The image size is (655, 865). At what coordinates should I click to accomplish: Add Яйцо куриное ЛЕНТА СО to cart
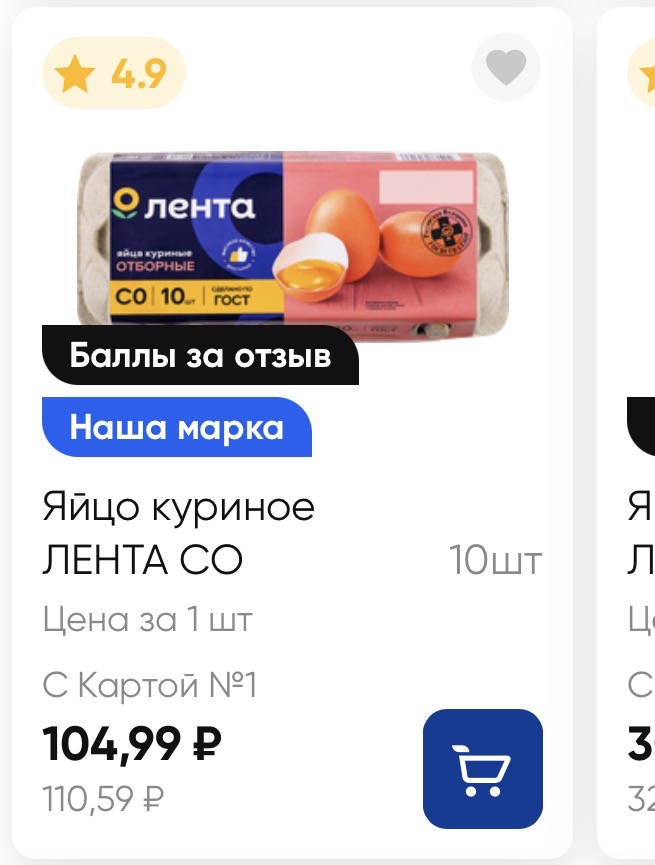pyautogui.click(x=482, y=769)
